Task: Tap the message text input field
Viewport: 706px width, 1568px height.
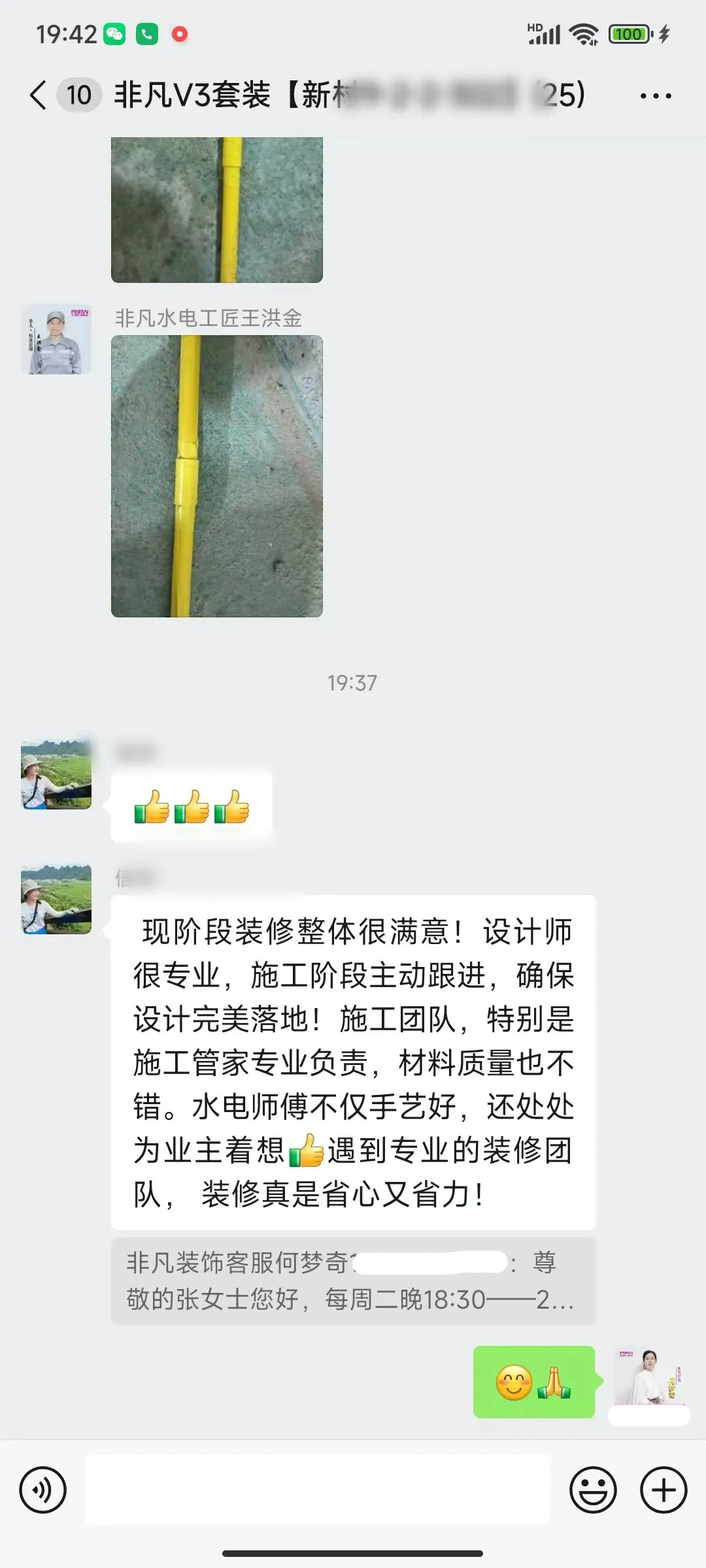Action: click(318, 1490)
